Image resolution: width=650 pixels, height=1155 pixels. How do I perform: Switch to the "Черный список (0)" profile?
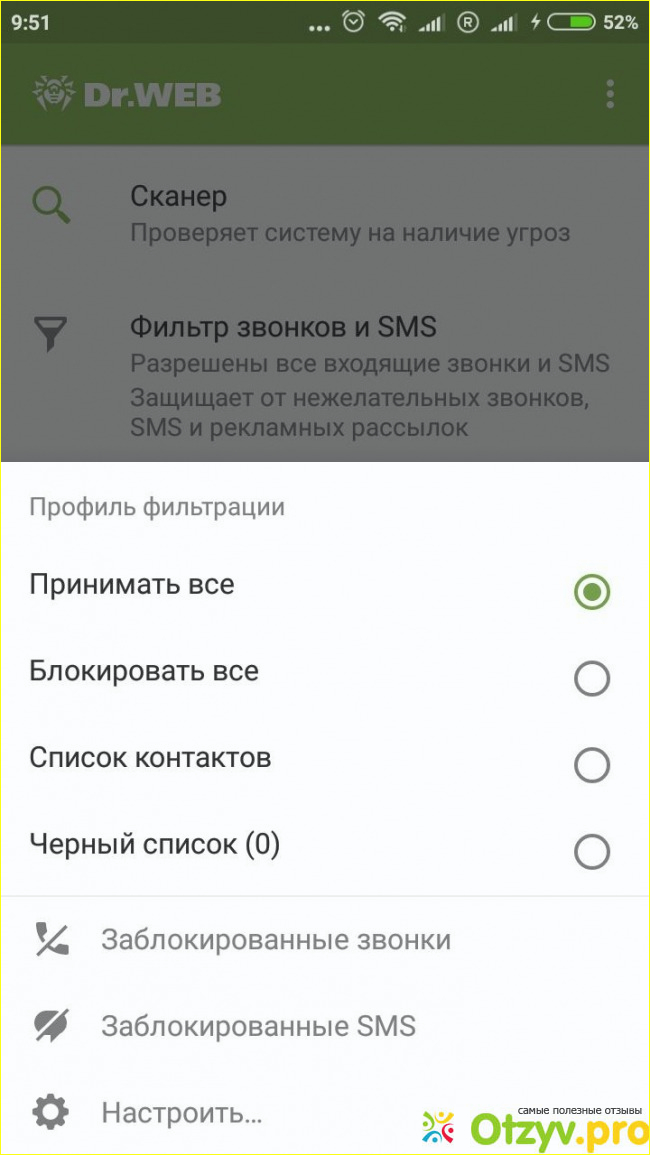point(591,852)
